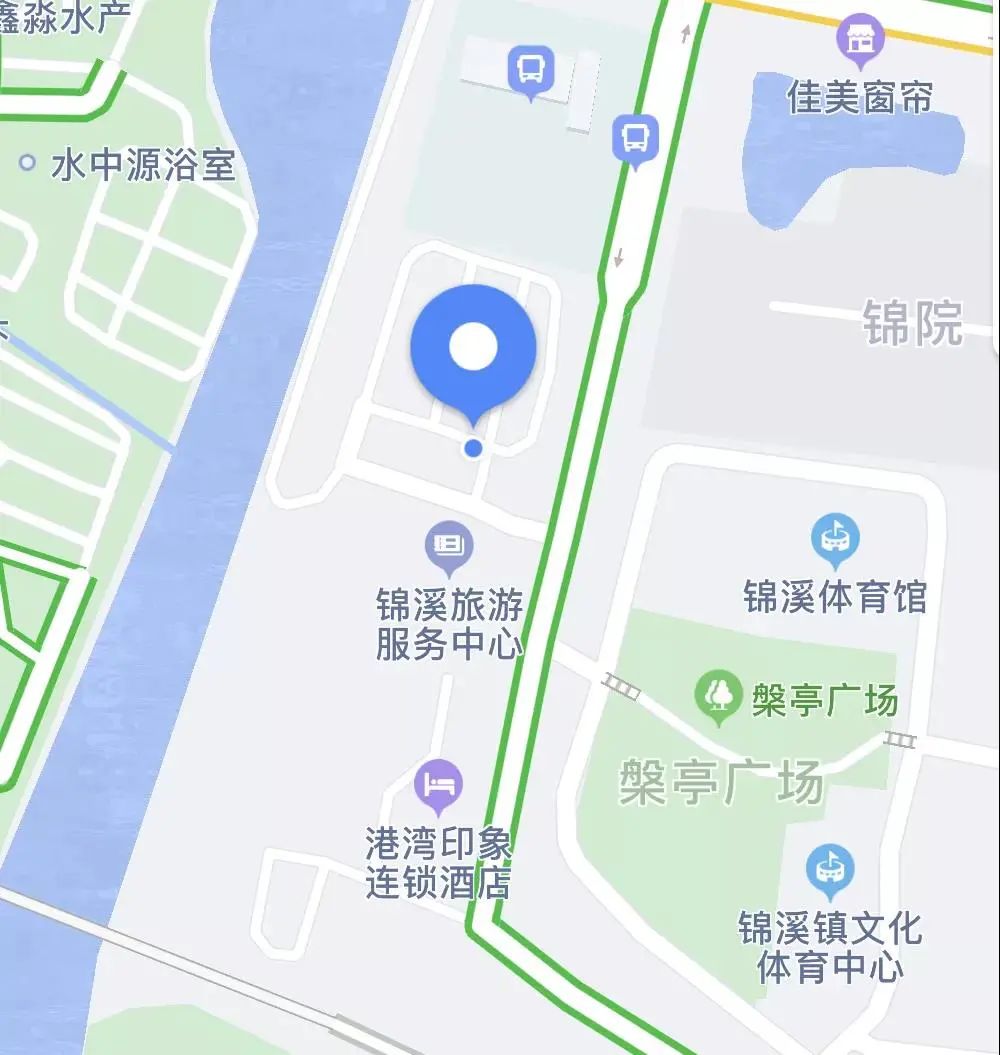1000x1055 pixels.
Task: Open 锦溪体育馆 stadium marker
Action: click(835, 540)
